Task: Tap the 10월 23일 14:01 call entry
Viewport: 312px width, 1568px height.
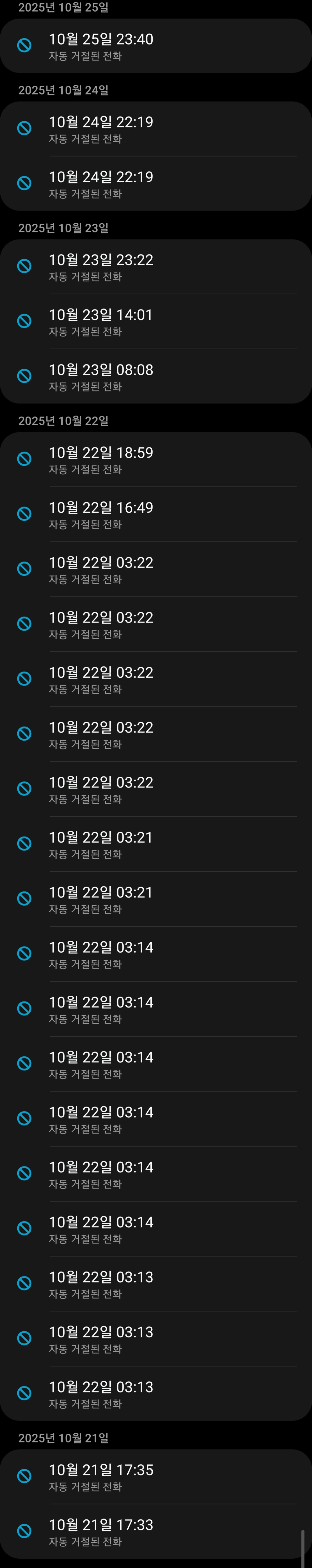Action: pos(156,322)
